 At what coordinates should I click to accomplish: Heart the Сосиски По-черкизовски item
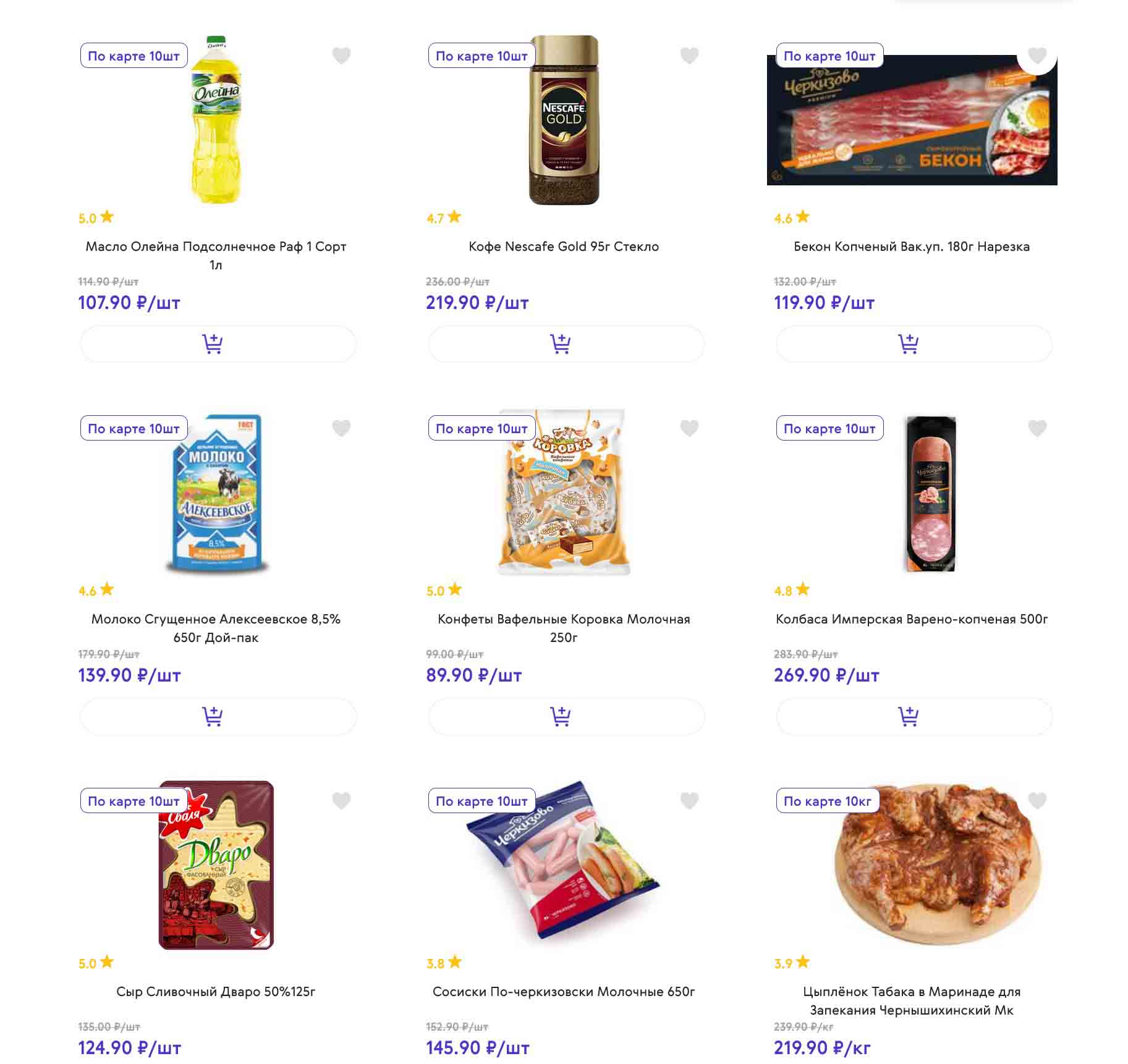click(x=689, y=801)
